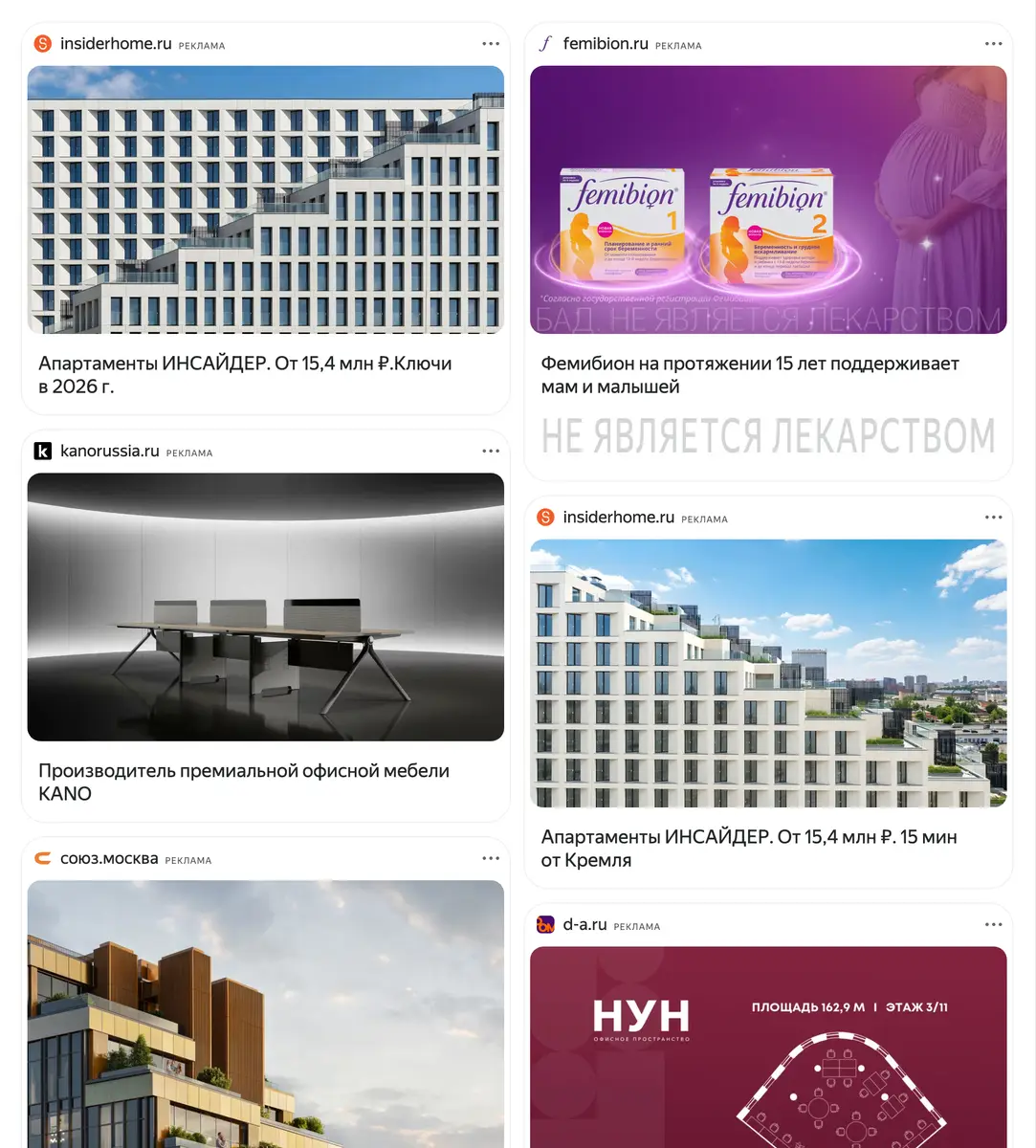The width and height of the screenshot is (1036, 1148).
Task: Open options menu on femibion.ru ad
Action: pos(994,44)
